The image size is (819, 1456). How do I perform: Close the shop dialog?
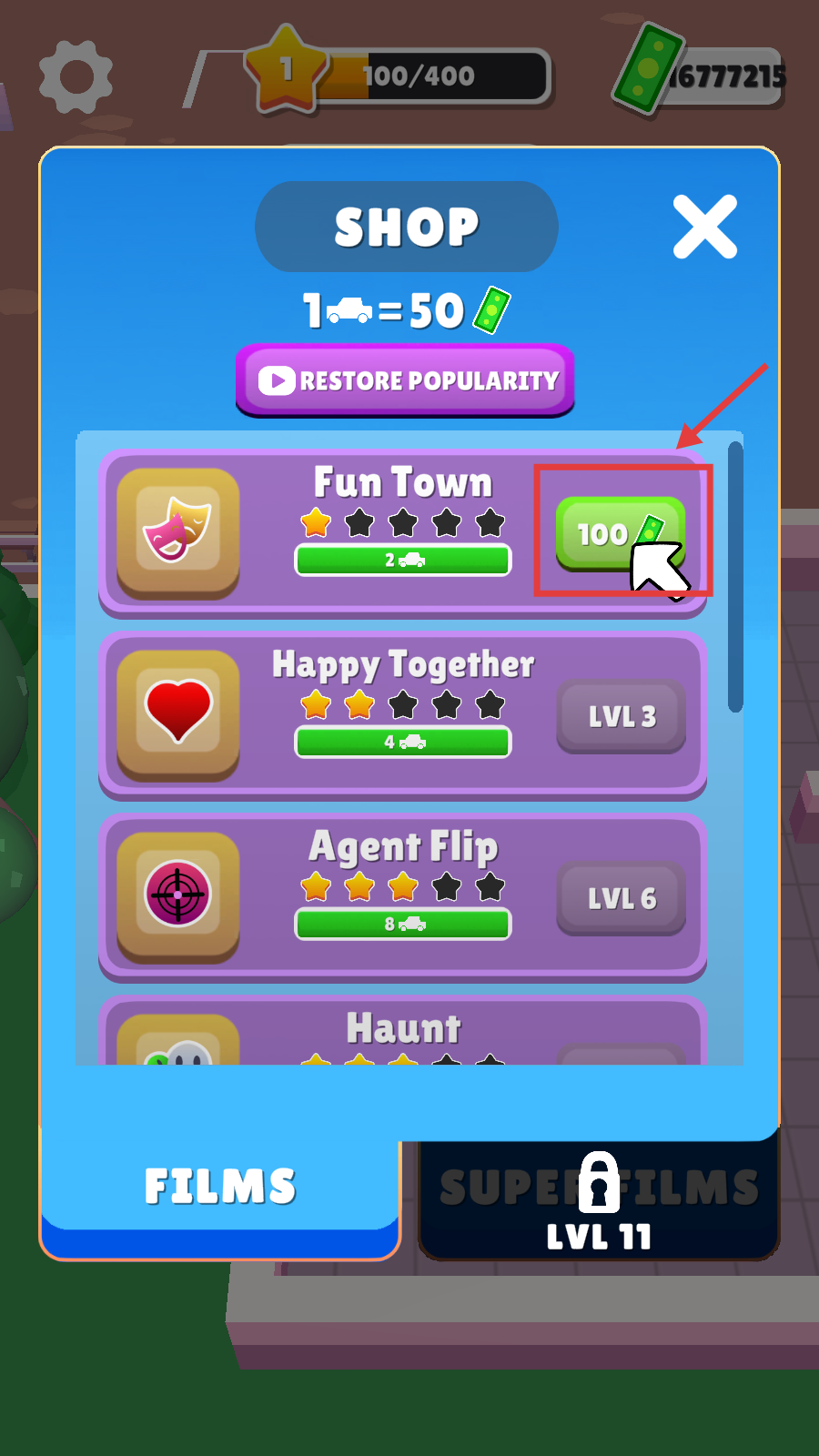point(704,227)
